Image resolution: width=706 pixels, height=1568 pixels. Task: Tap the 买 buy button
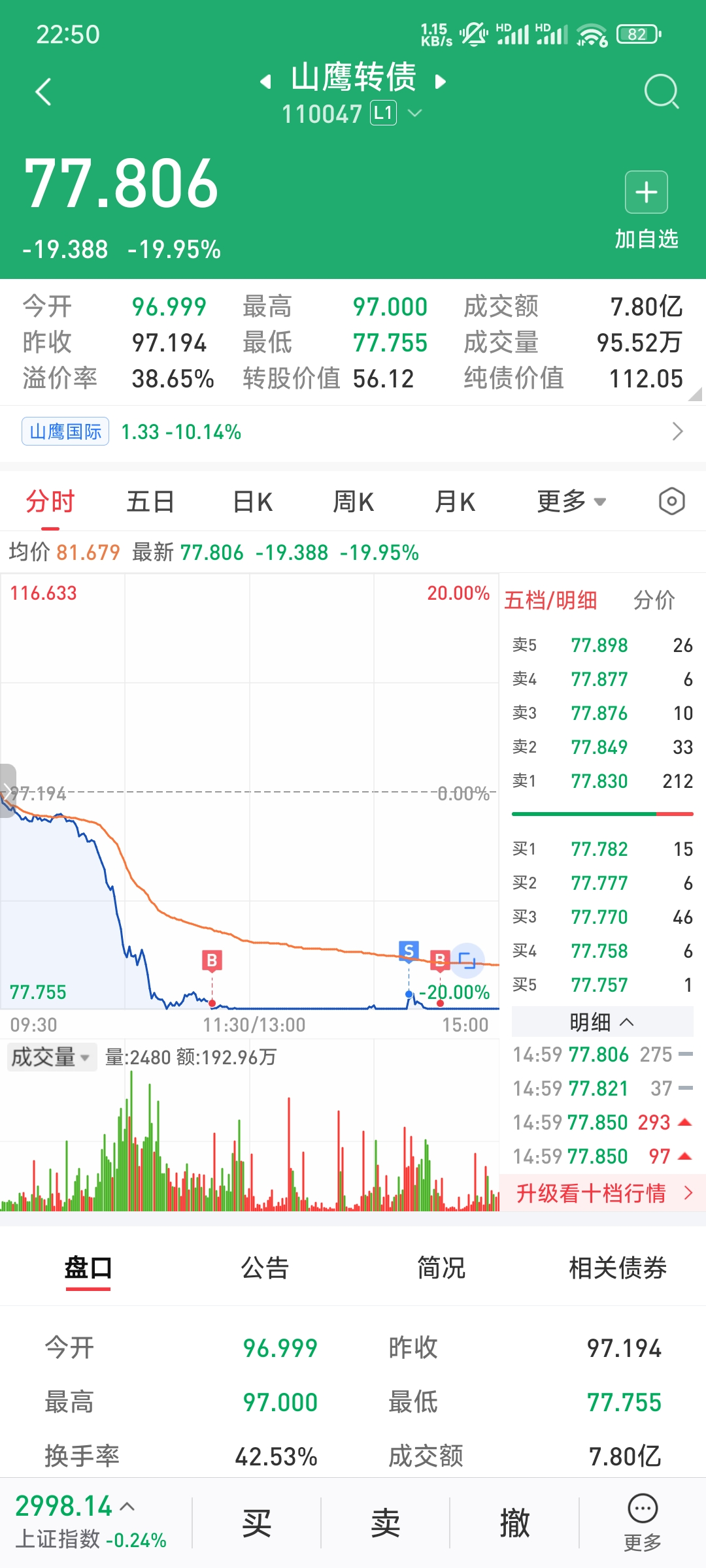pos(256,1524)
